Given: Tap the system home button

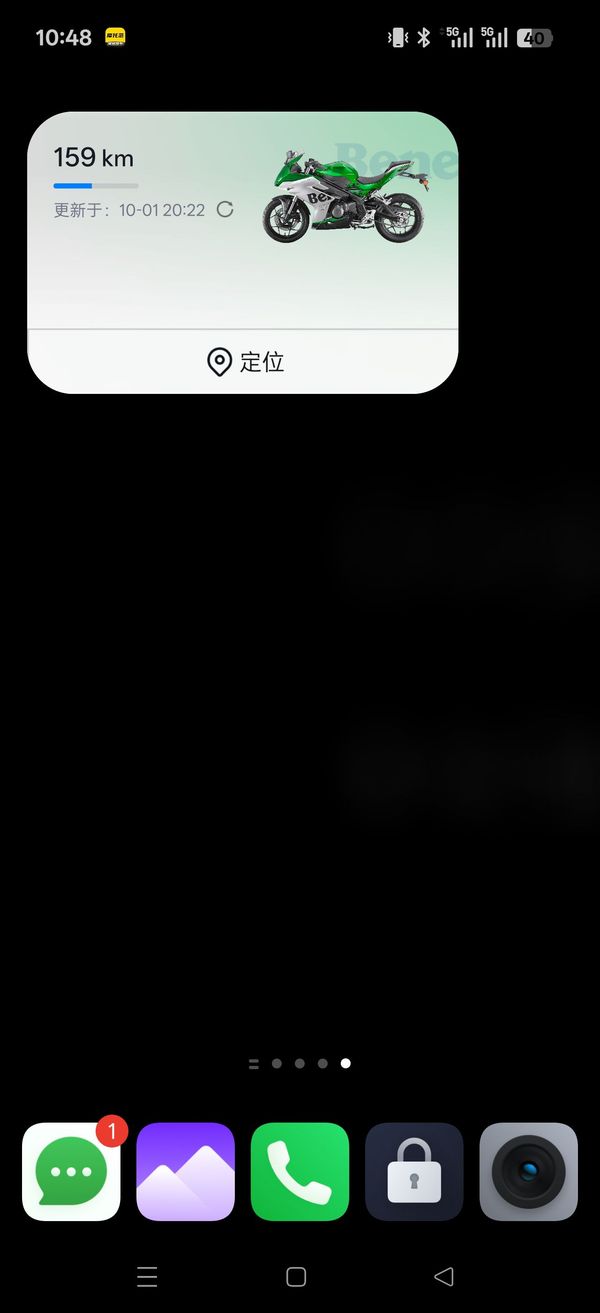Looking at the screenshot, I should [296, 1276].
